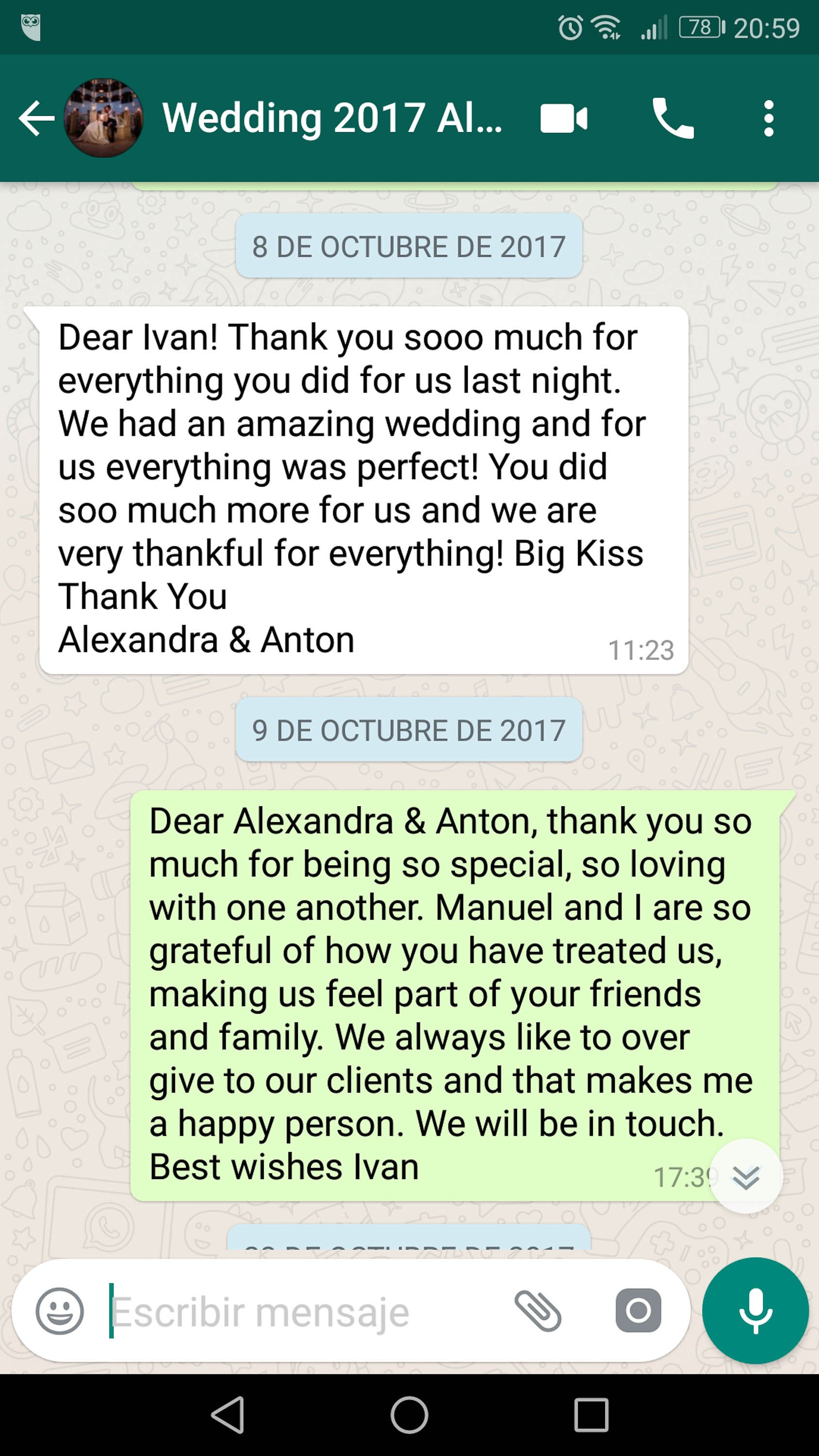
Task: Tap the microphone voice message button
Action: (x=755, y=1311)
